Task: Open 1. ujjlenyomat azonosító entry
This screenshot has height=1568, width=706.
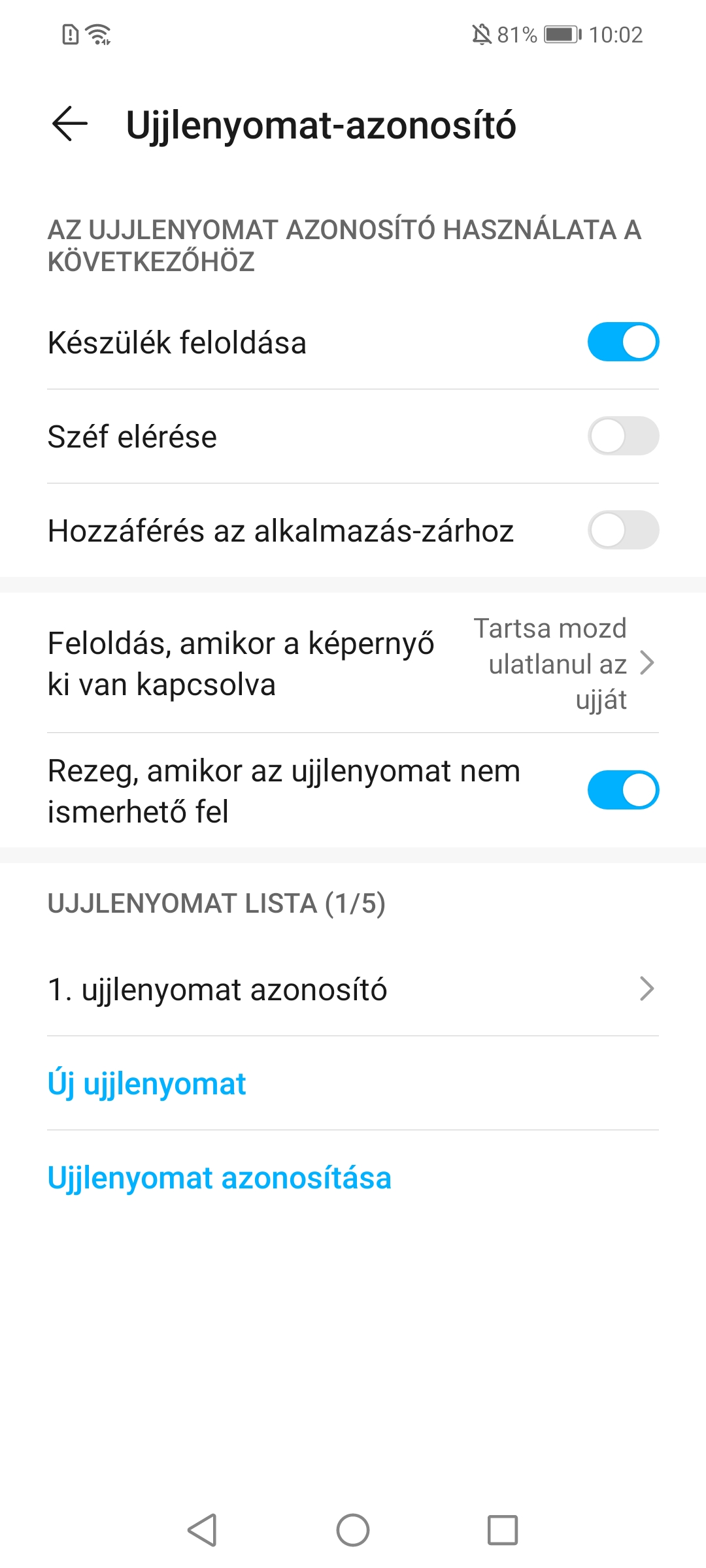Action: point(353,989)
